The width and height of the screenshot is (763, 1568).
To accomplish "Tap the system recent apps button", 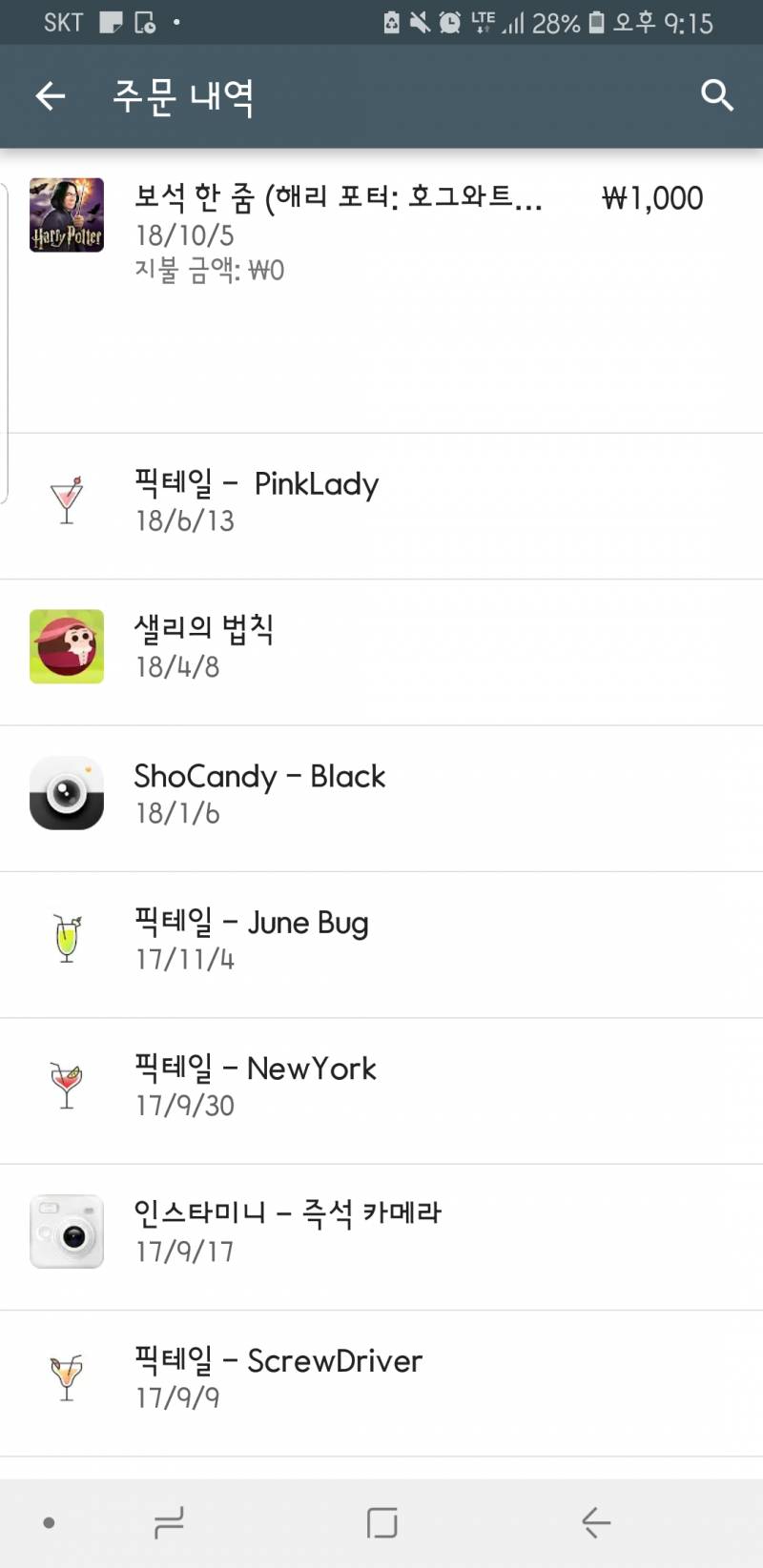I will [169, 1522].
